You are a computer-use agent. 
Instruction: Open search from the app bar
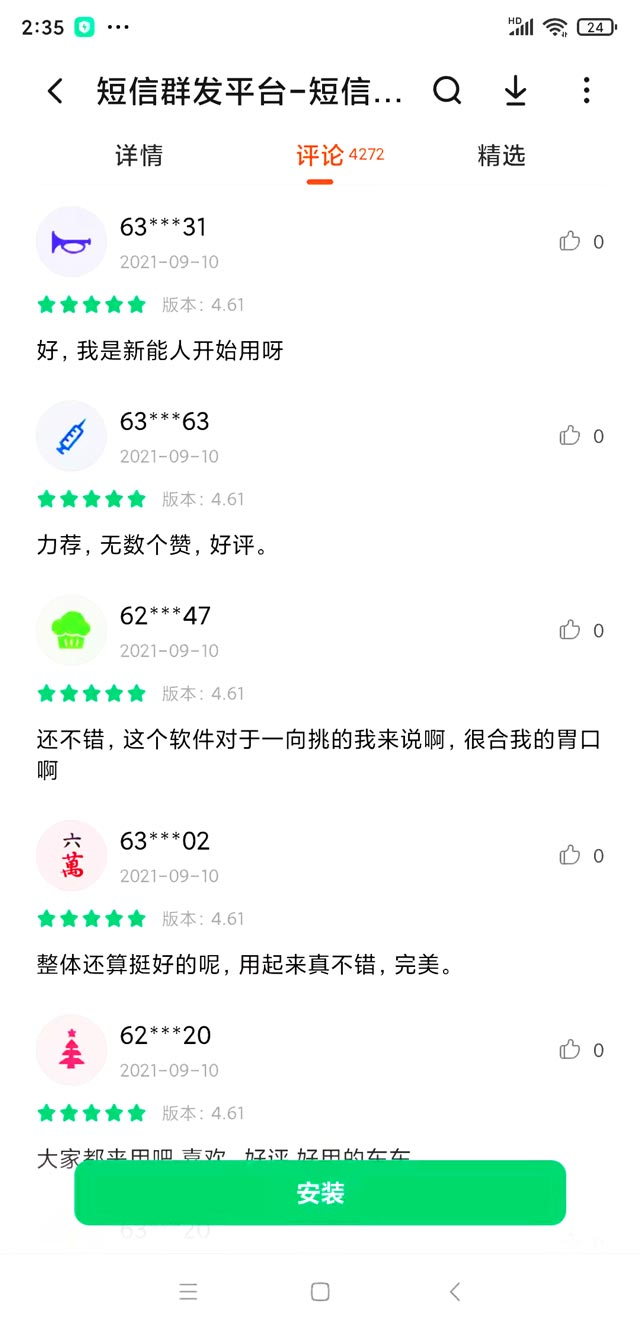pyautogui.click(x=447, y=92)
